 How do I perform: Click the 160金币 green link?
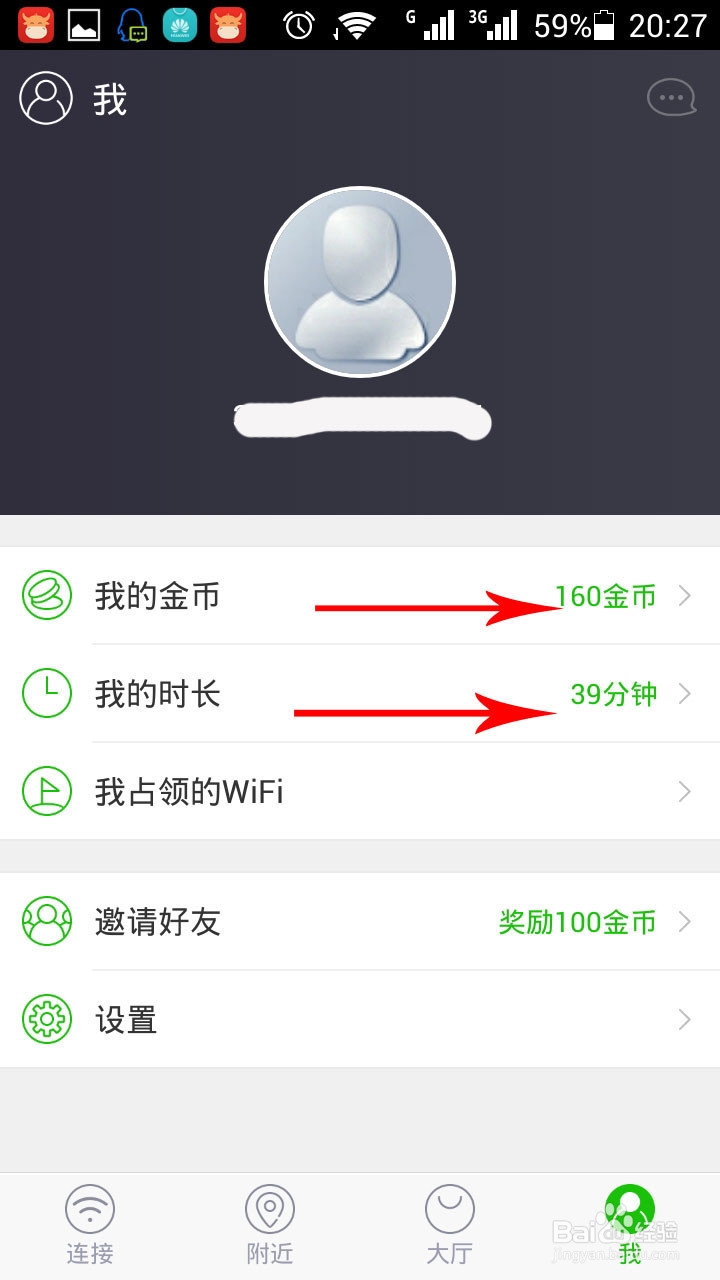pyautogui.click(x=606, y=596)
